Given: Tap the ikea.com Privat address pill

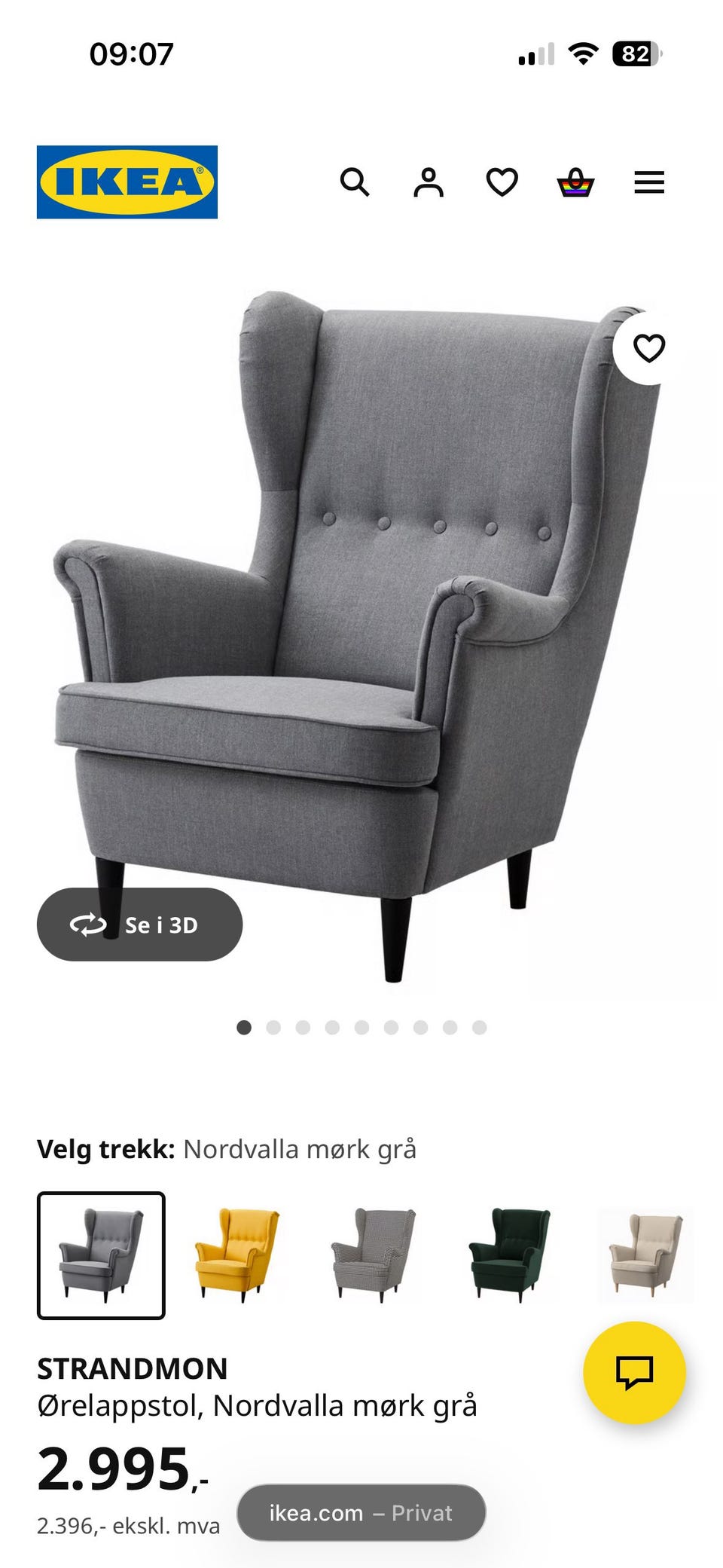Looking at the screenshot, I should point(361,1513).
